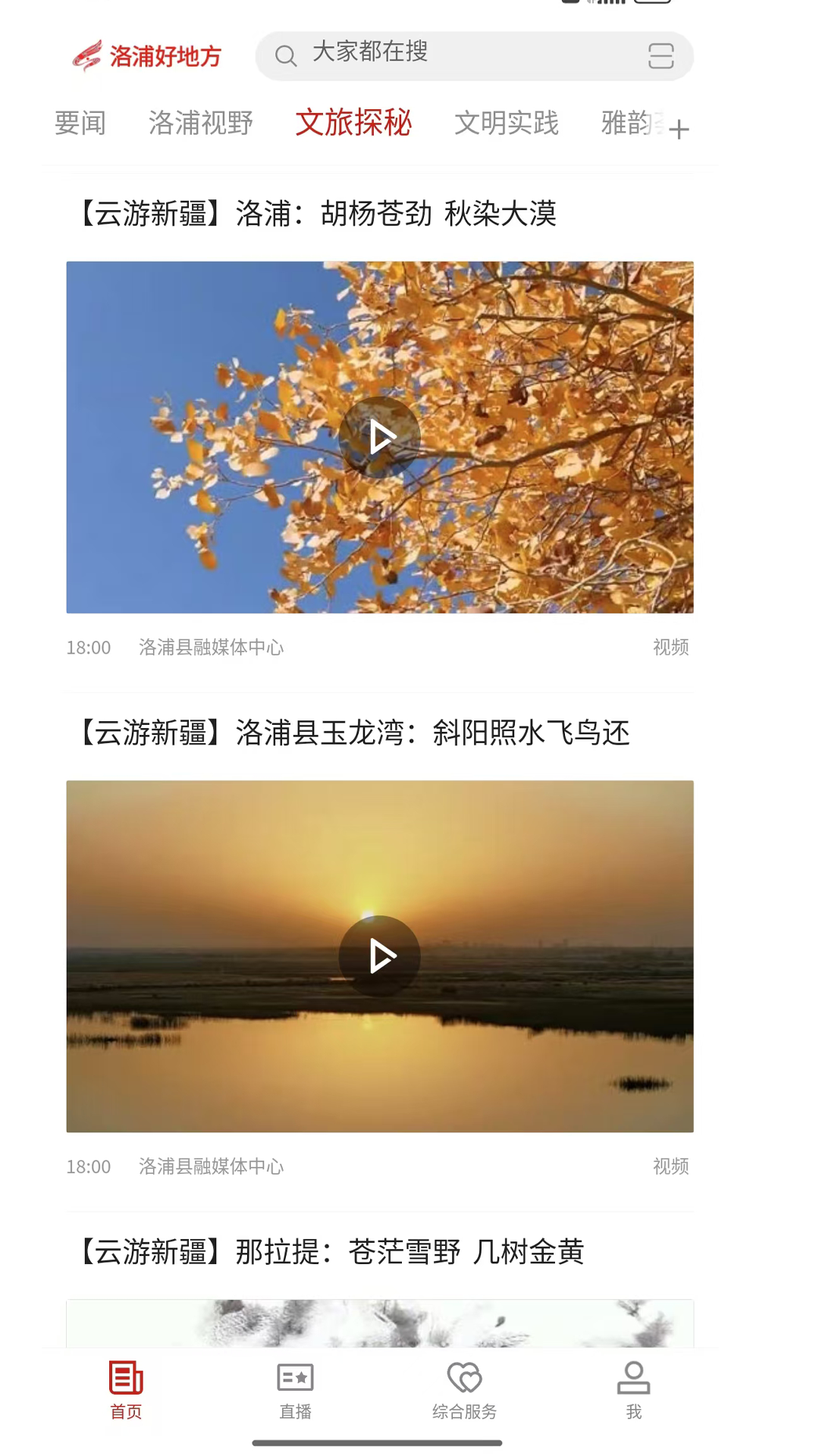Open the 我 profile tab
The image size is (819, 1456).
[634, 1389]
